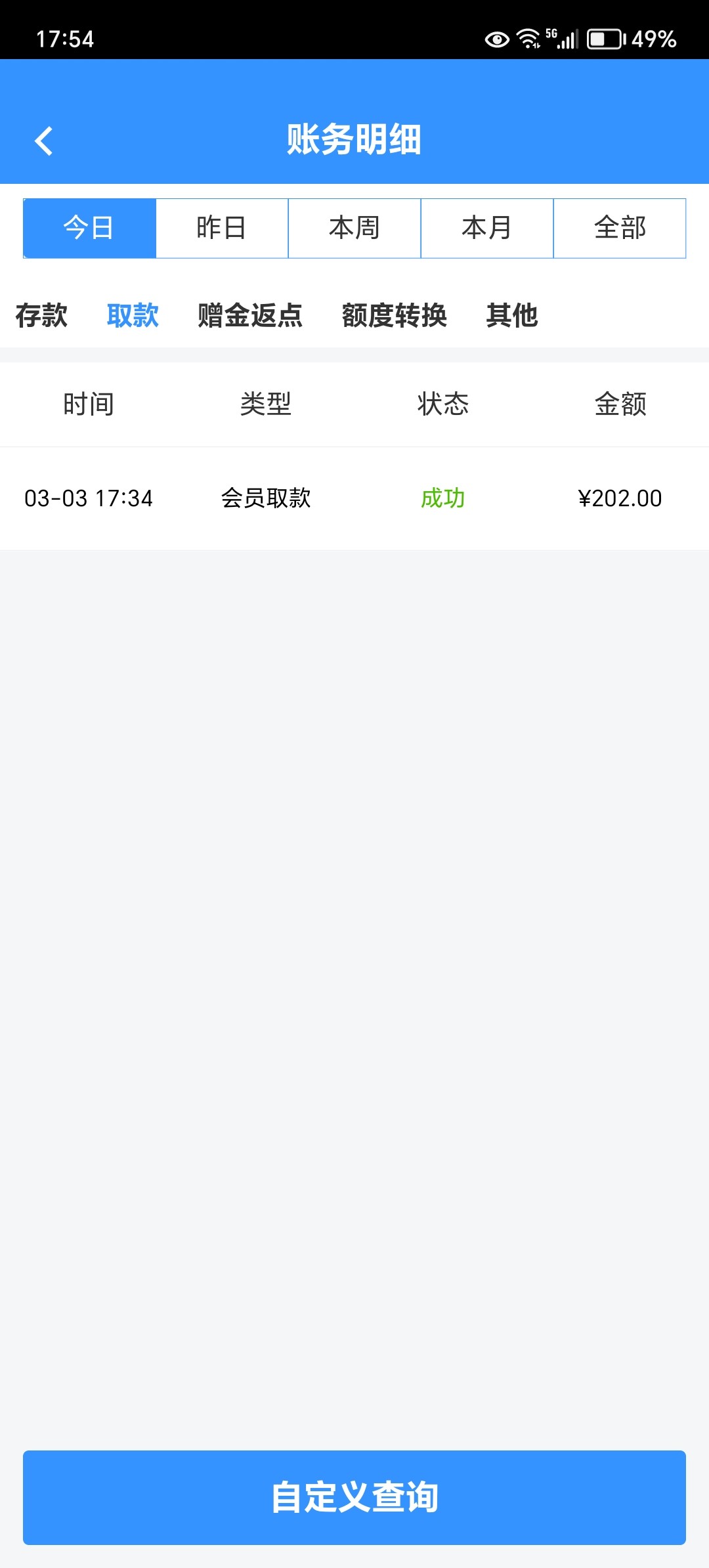View 全部 records

coord(620,229)
